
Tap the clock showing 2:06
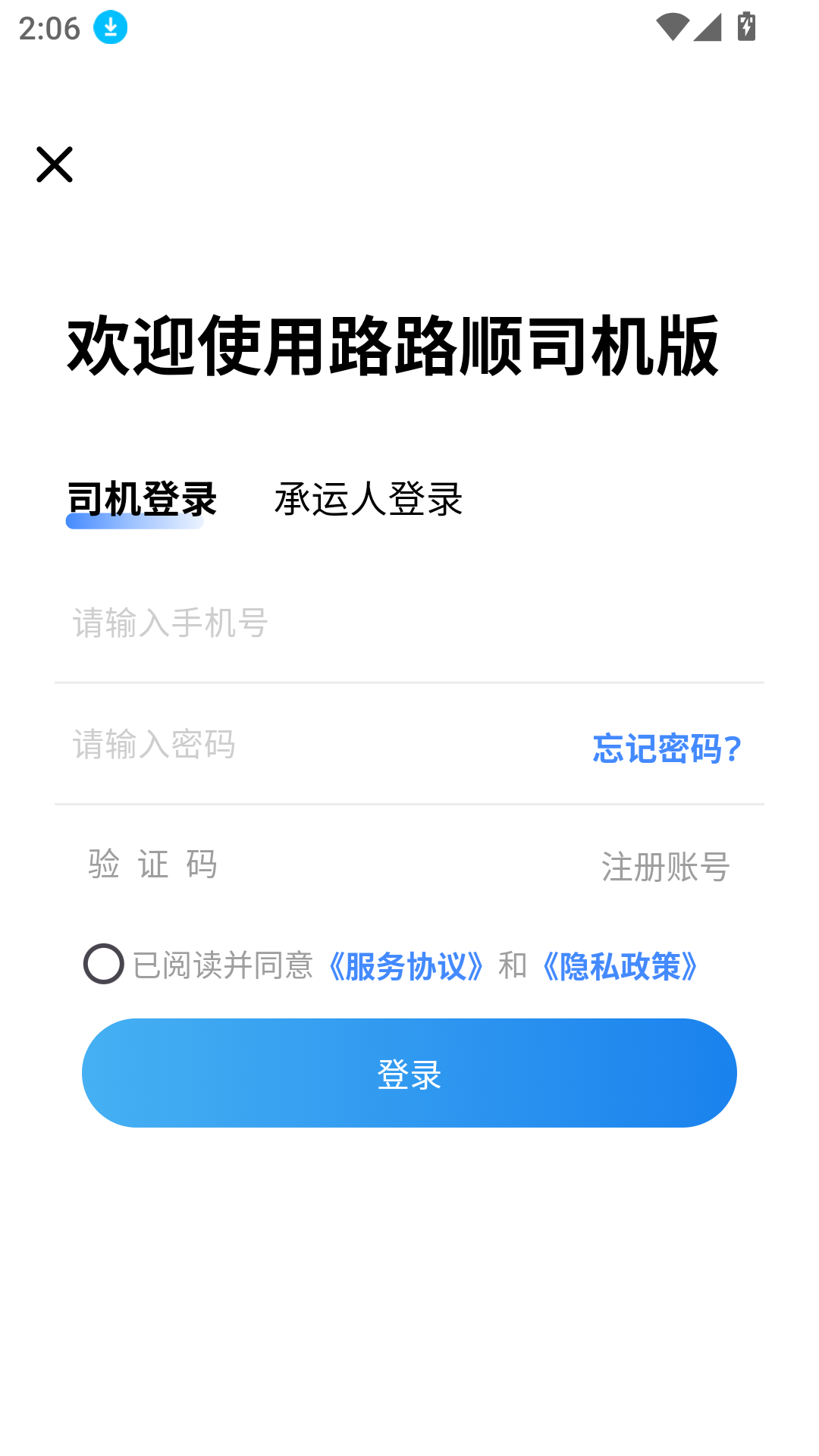pos(48,28)
